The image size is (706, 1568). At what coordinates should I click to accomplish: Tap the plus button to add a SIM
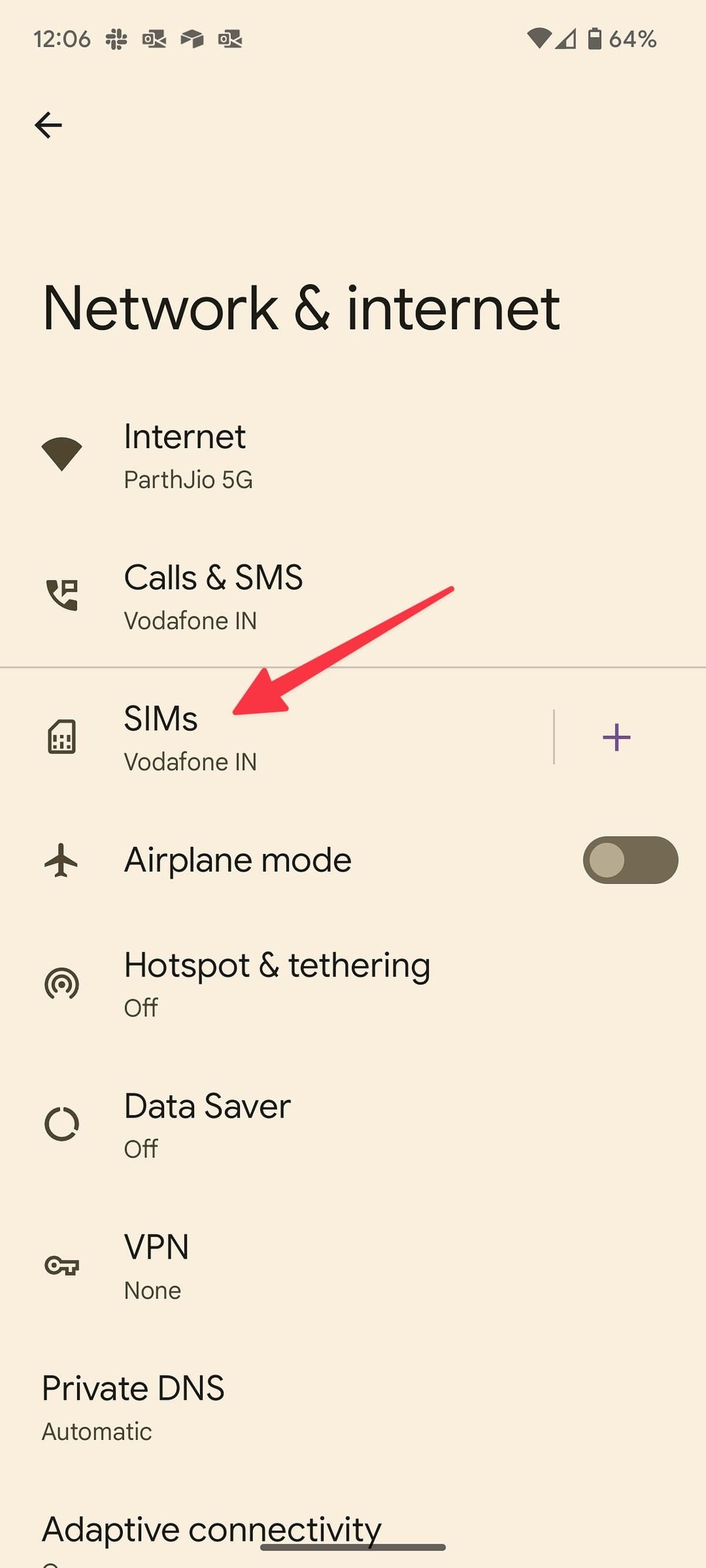tap(617, 737)
